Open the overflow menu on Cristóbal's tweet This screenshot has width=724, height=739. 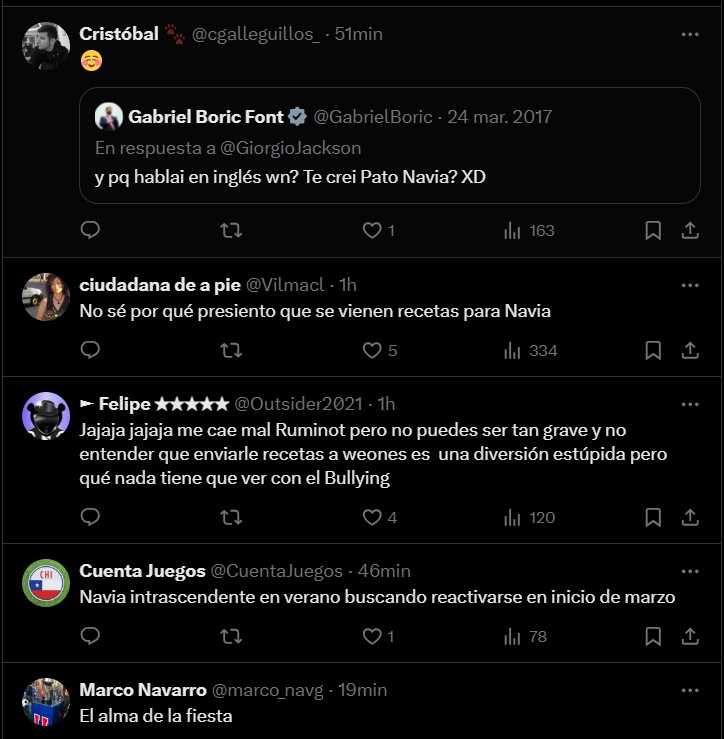689,34
